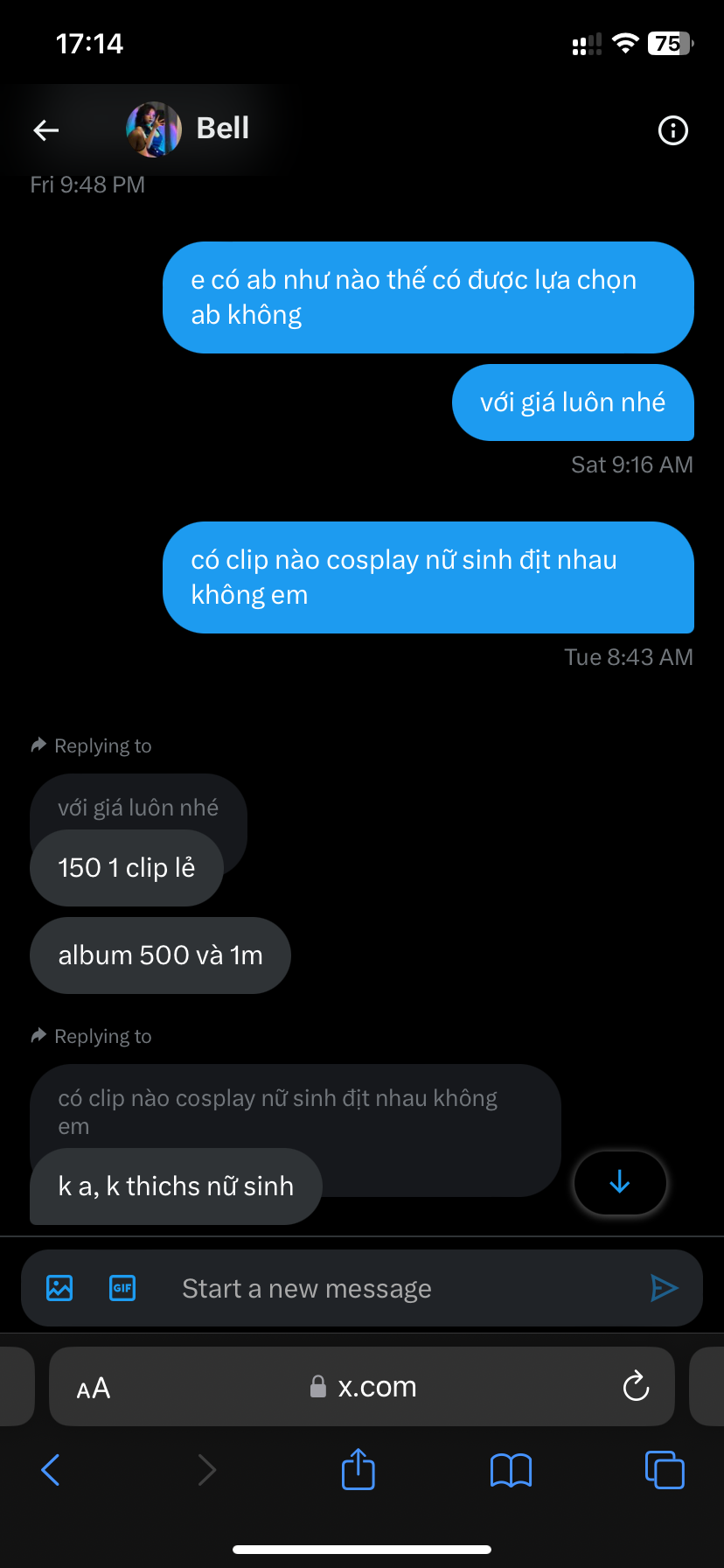Send the message

pyautogui.click(x=665, y=1288)
